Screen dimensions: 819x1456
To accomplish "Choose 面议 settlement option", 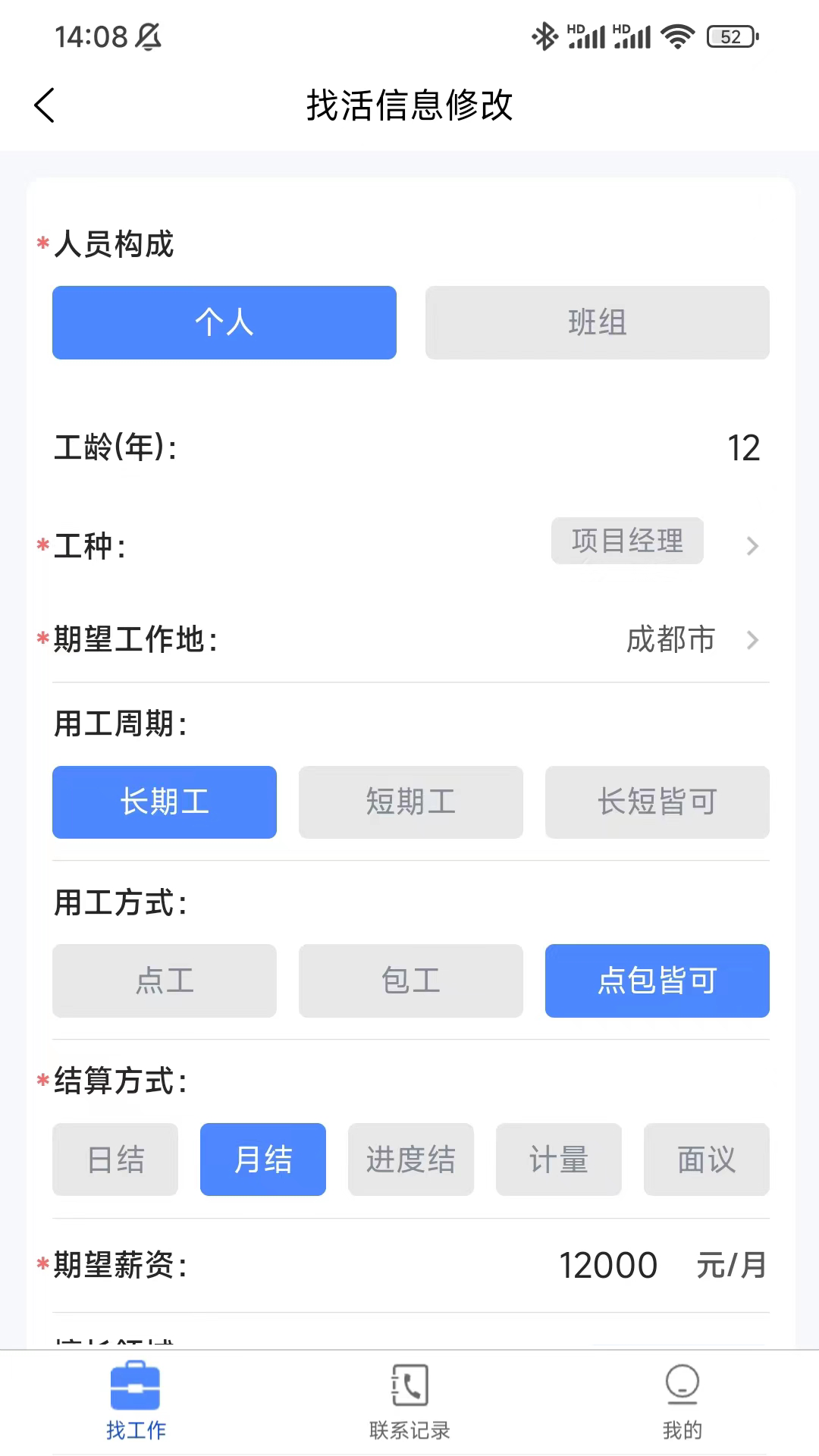I will pos(706,1159).
